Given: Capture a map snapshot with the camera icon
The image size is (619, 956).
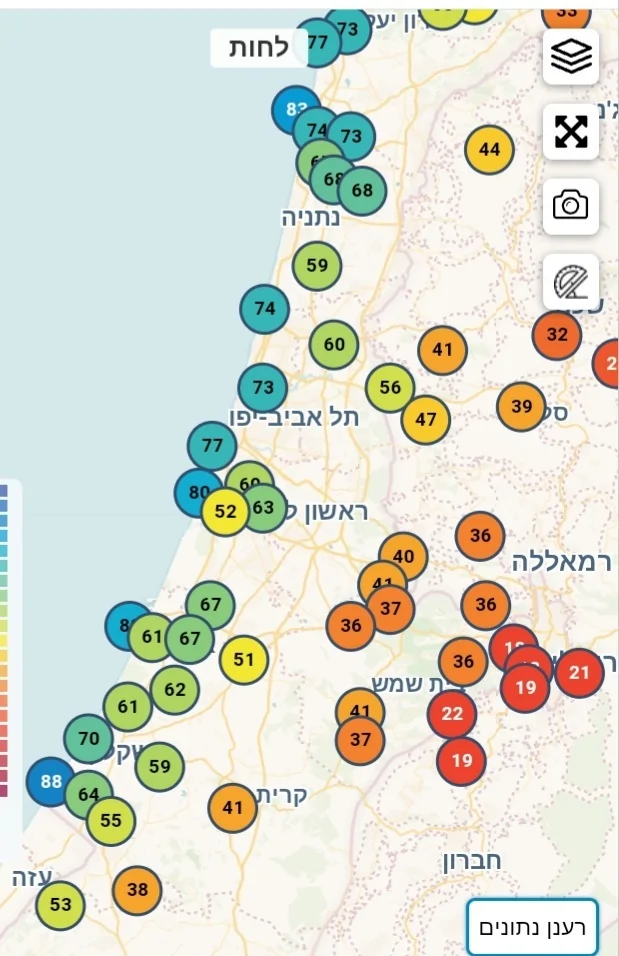Looking at the screenshot, I should coord(571,206).
